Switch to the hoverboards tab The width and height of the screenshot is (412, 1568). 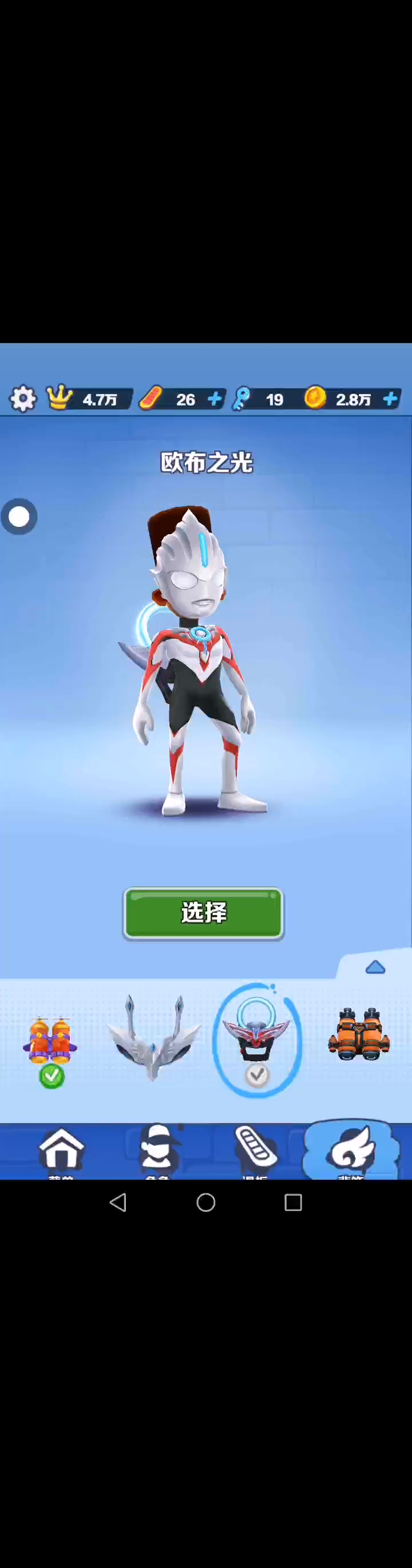(x=256, y=1150)
